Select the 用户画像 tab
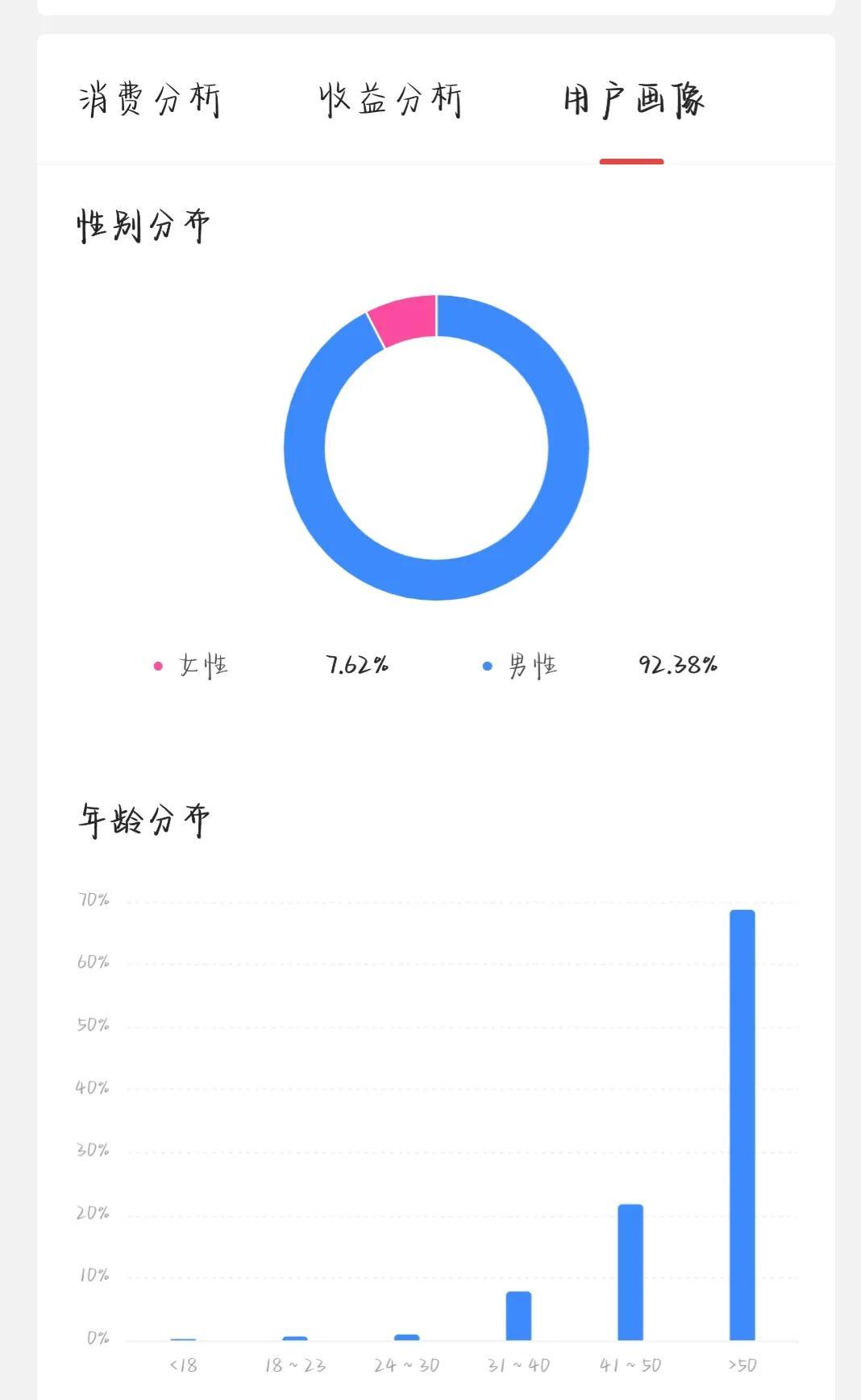 [633, 101]
